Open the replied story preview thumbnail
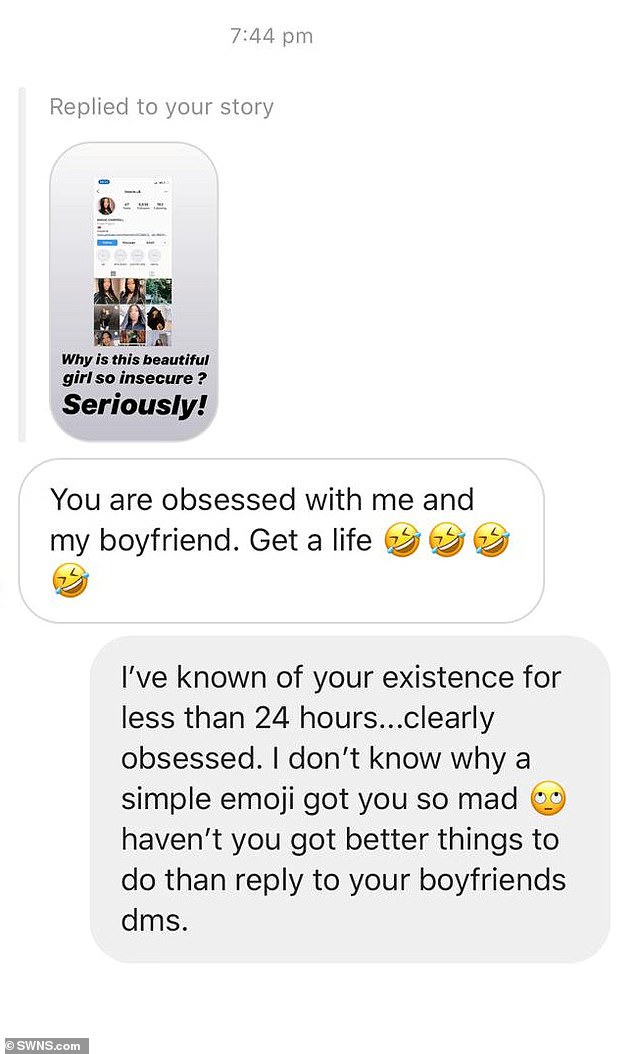 click(x=134, y=292)
